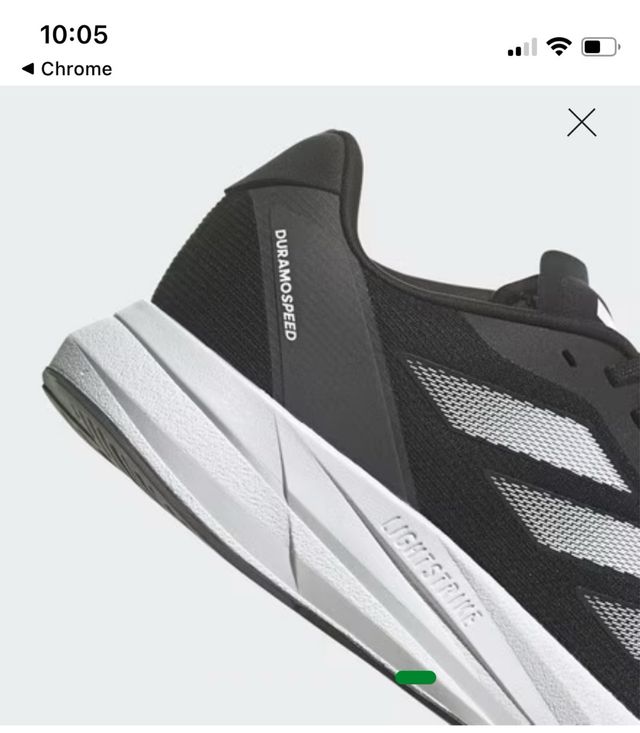
Task: Return to Chrome via the back link
Action: click(x=67, y=69)
